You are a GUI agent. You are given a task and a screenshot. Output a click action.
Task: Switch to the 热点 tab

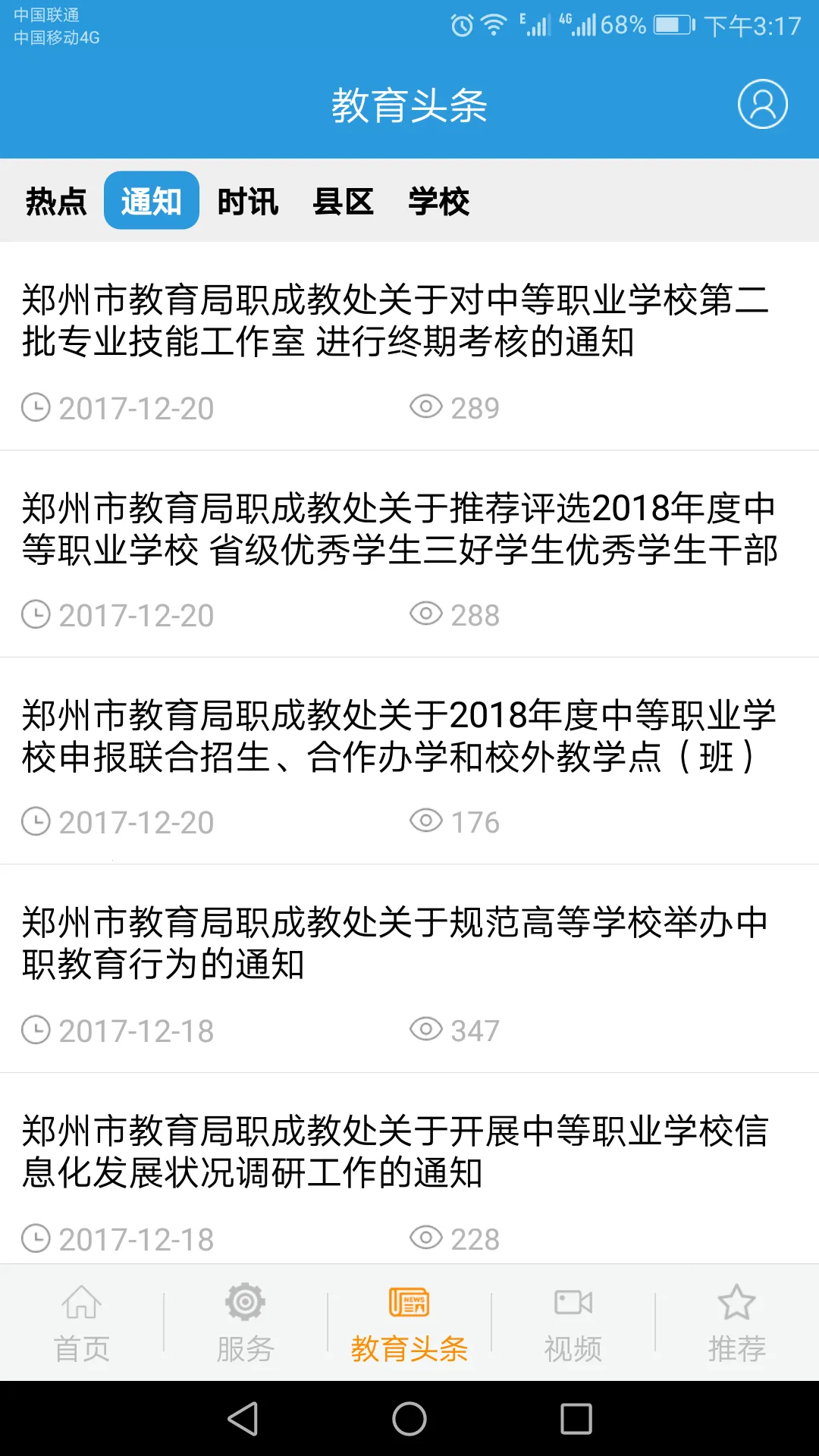56,201
